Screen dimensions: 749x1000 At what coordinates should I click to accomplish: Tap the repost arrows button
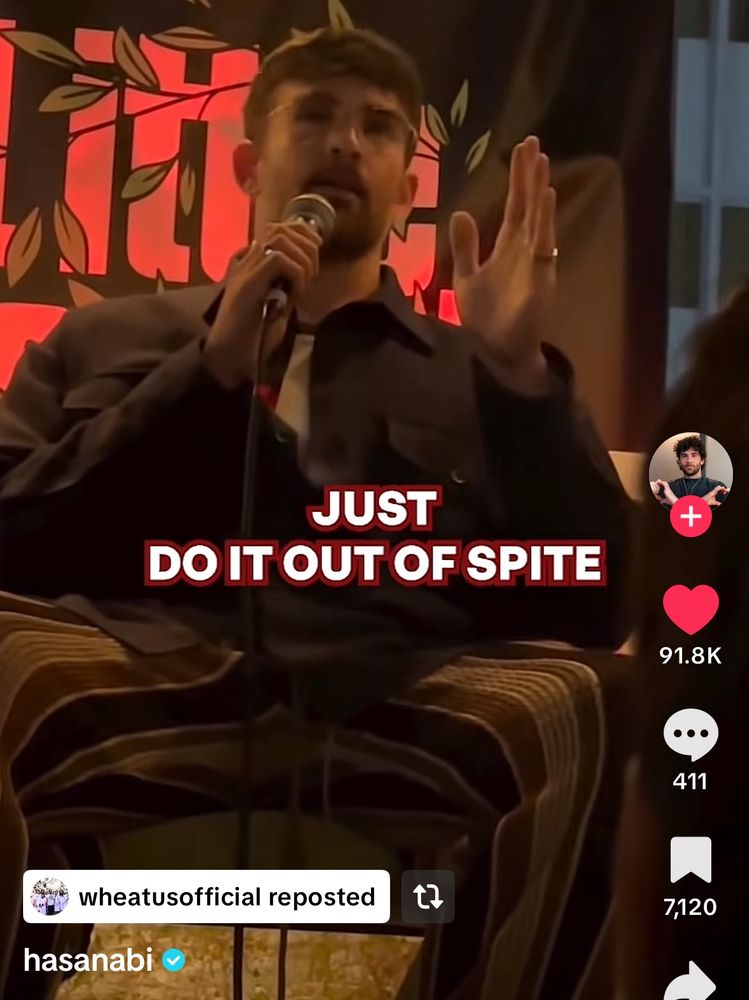[428, 897]
